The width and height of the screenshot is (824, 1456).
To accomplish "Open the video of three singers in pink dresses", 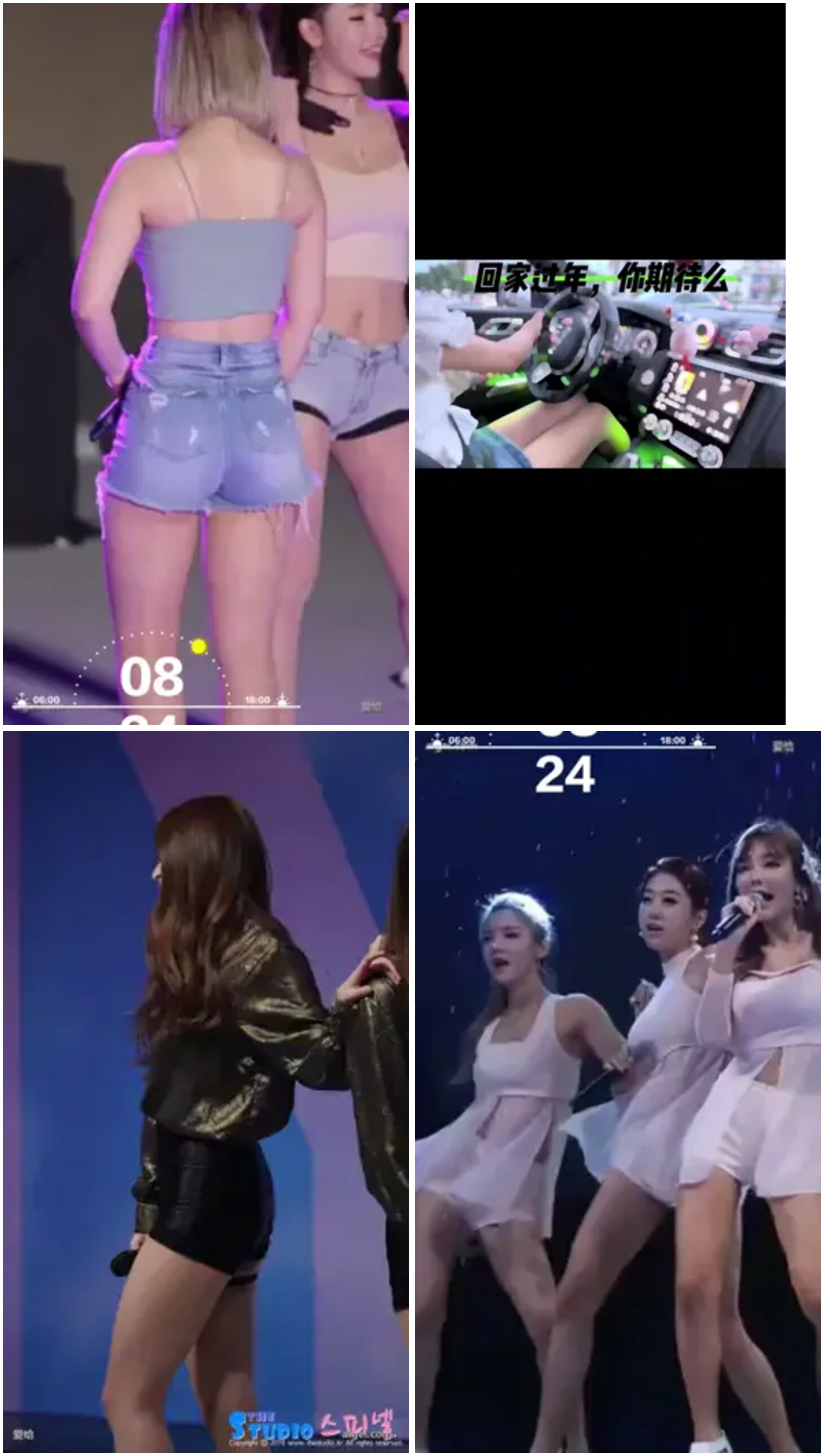I will (x=618, y=1092).
